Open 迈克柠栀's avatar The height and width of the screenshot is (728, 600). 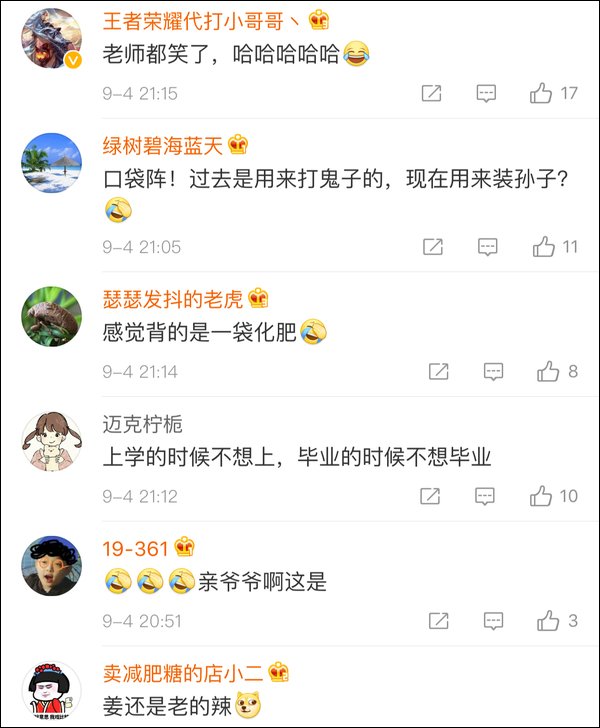[52, 441]
